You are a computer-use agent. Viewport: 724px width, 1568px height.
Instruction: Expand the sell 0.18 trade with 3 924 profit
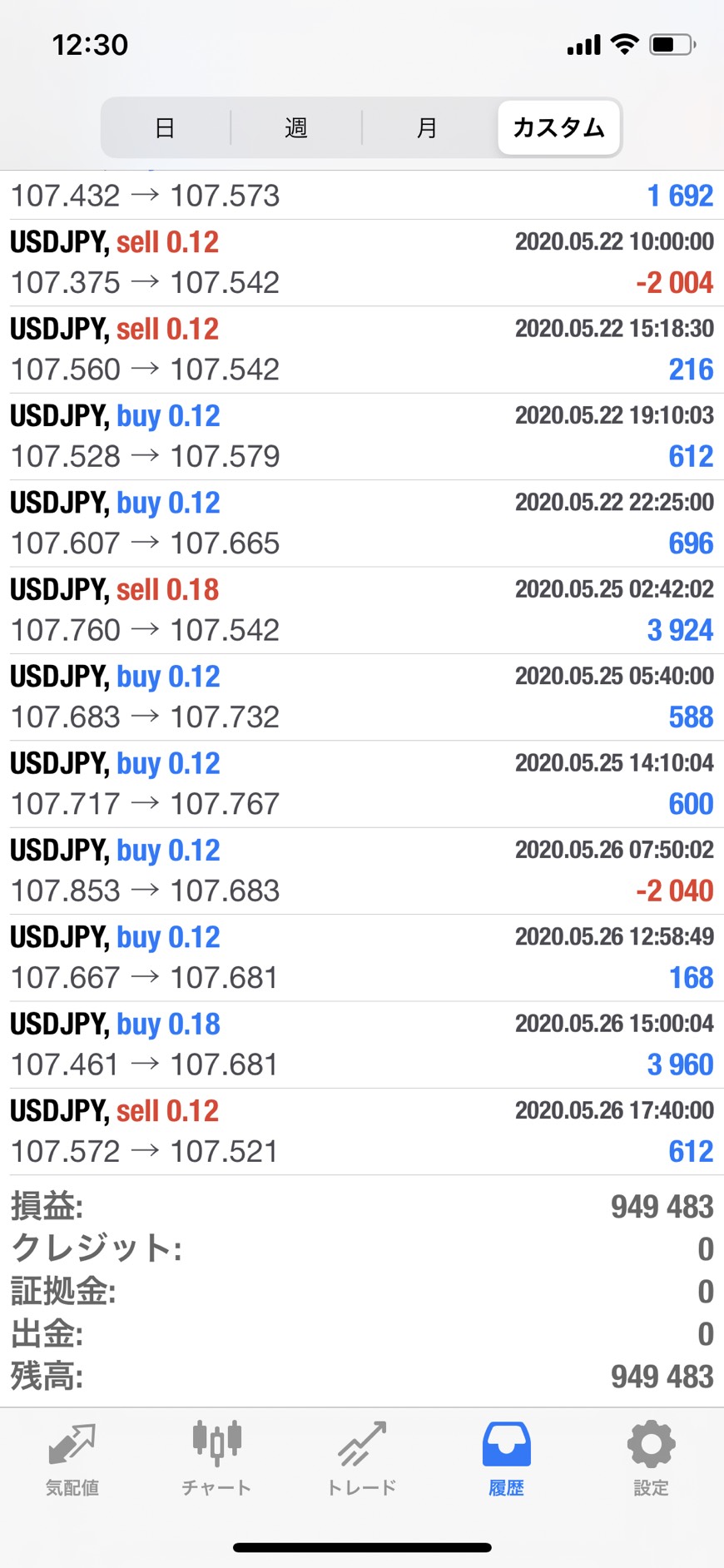click(362, 610)
